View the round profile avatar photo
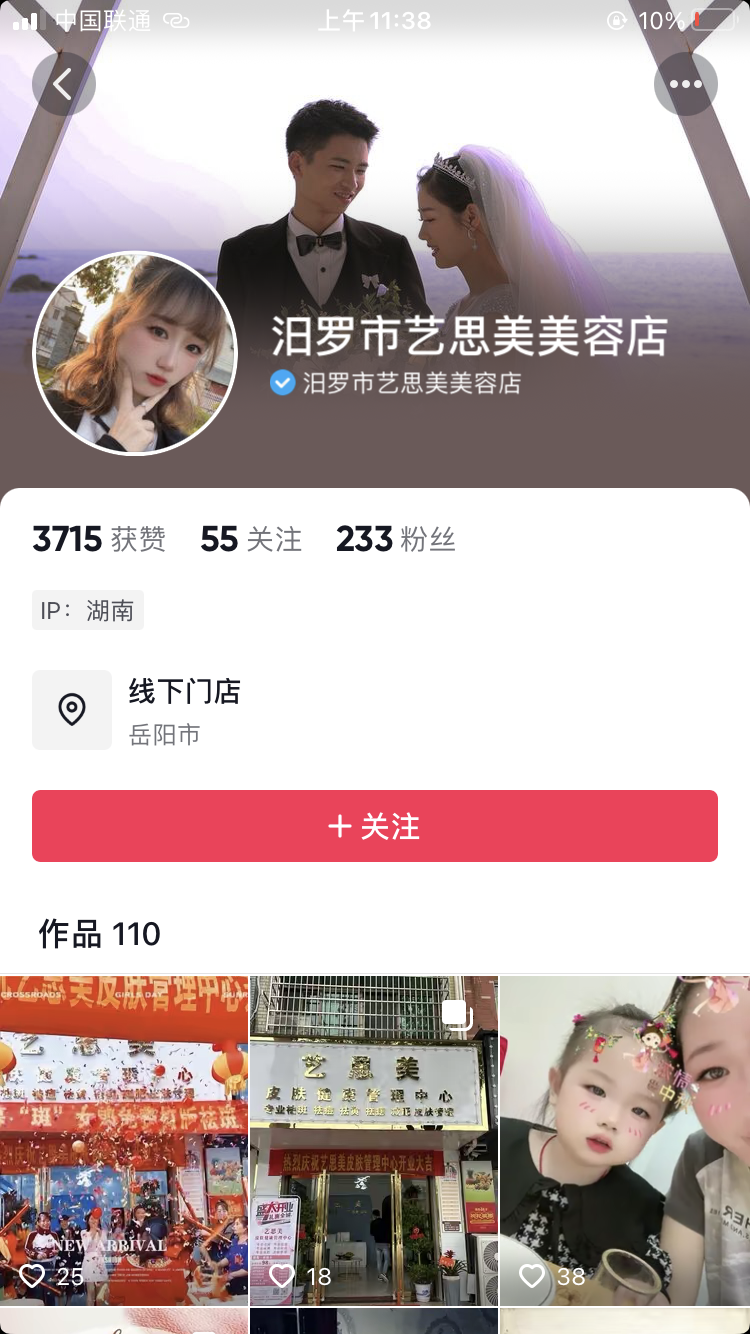 pyautogui.click(x=136, y=353)
